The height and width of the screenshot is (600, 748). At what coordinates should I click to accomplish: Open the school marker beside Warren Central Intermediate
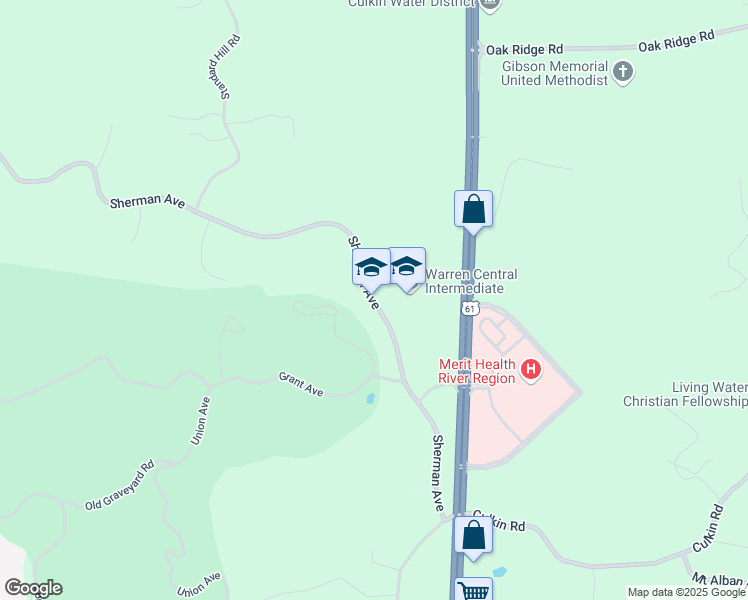[x=406, y=267]
